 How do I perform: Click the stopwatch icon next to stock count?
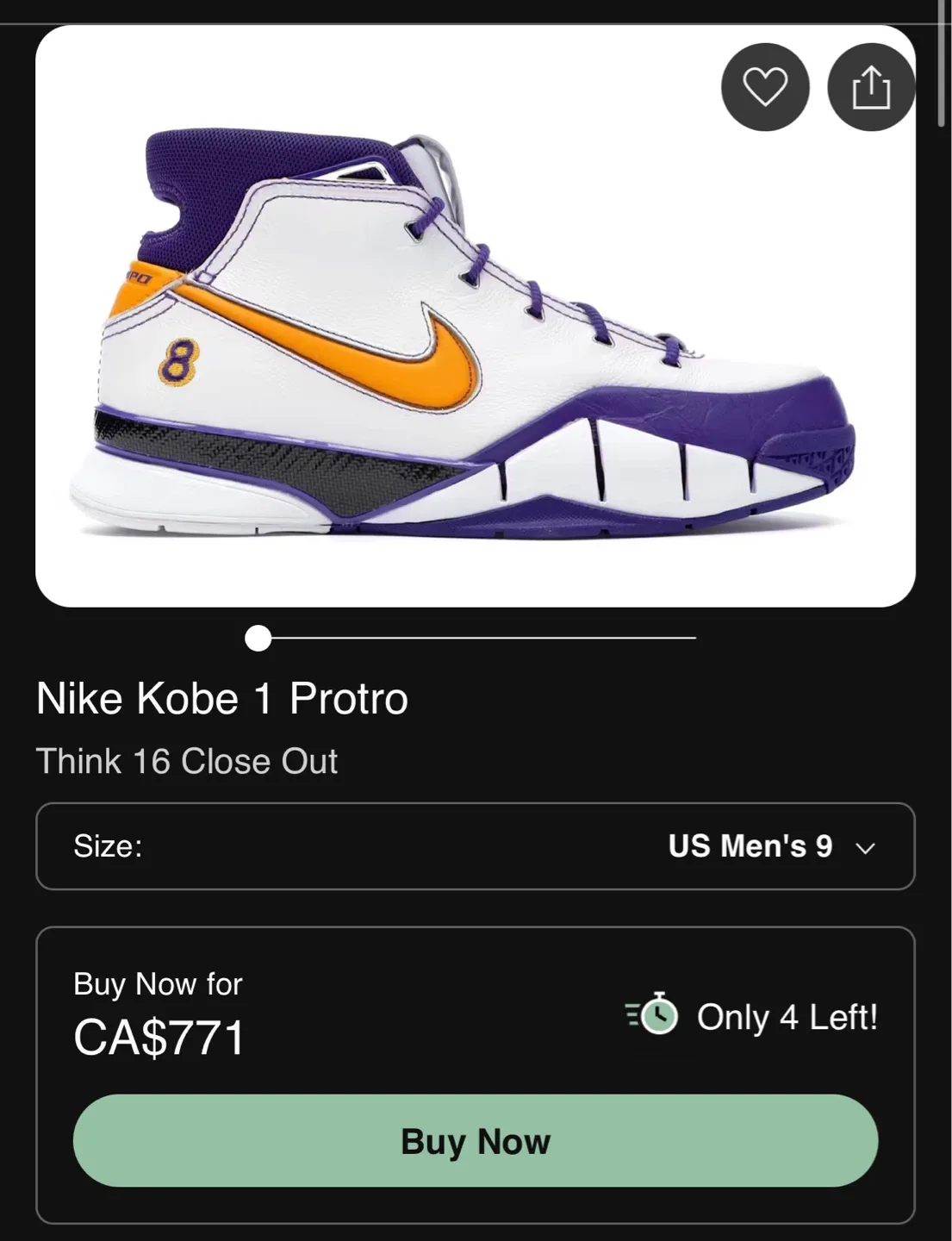click(x=656, y=1018)
